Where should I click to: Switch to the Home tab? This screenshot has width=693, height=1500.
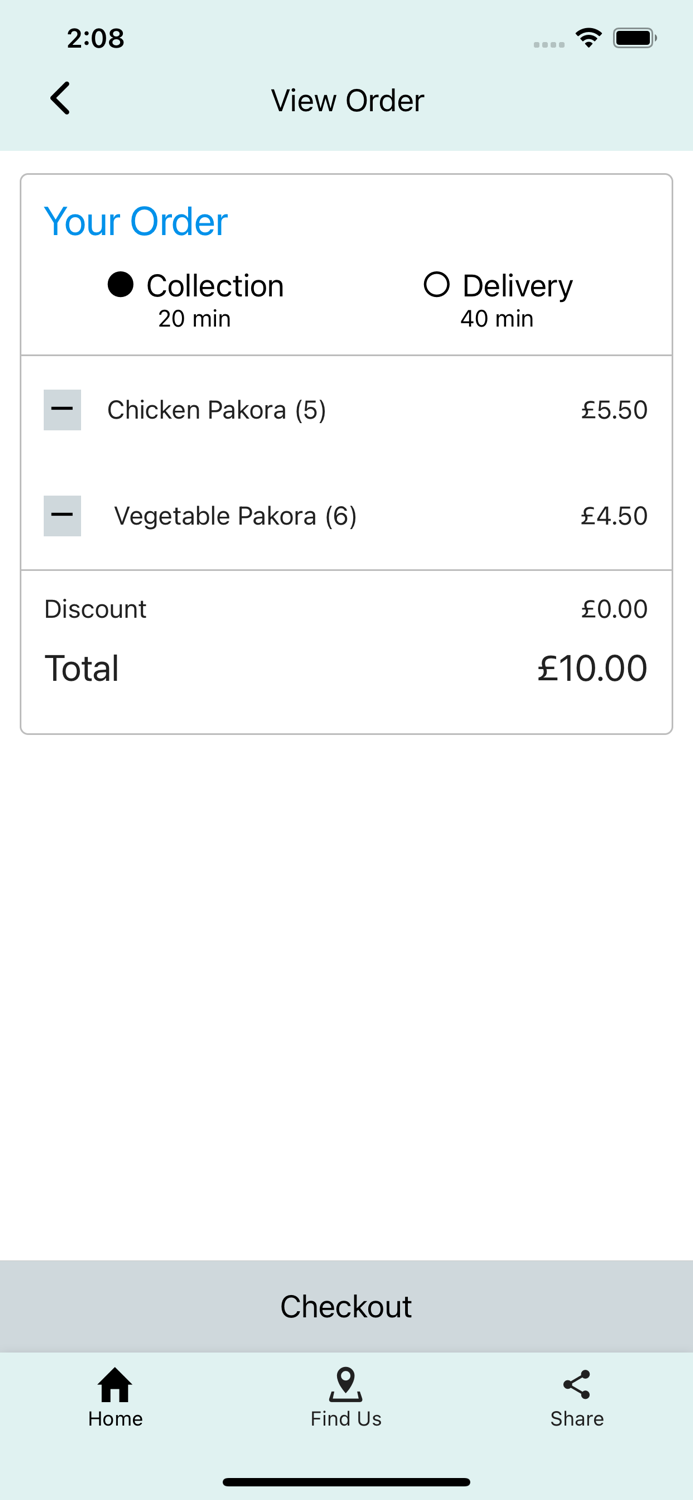(115, 1398)
